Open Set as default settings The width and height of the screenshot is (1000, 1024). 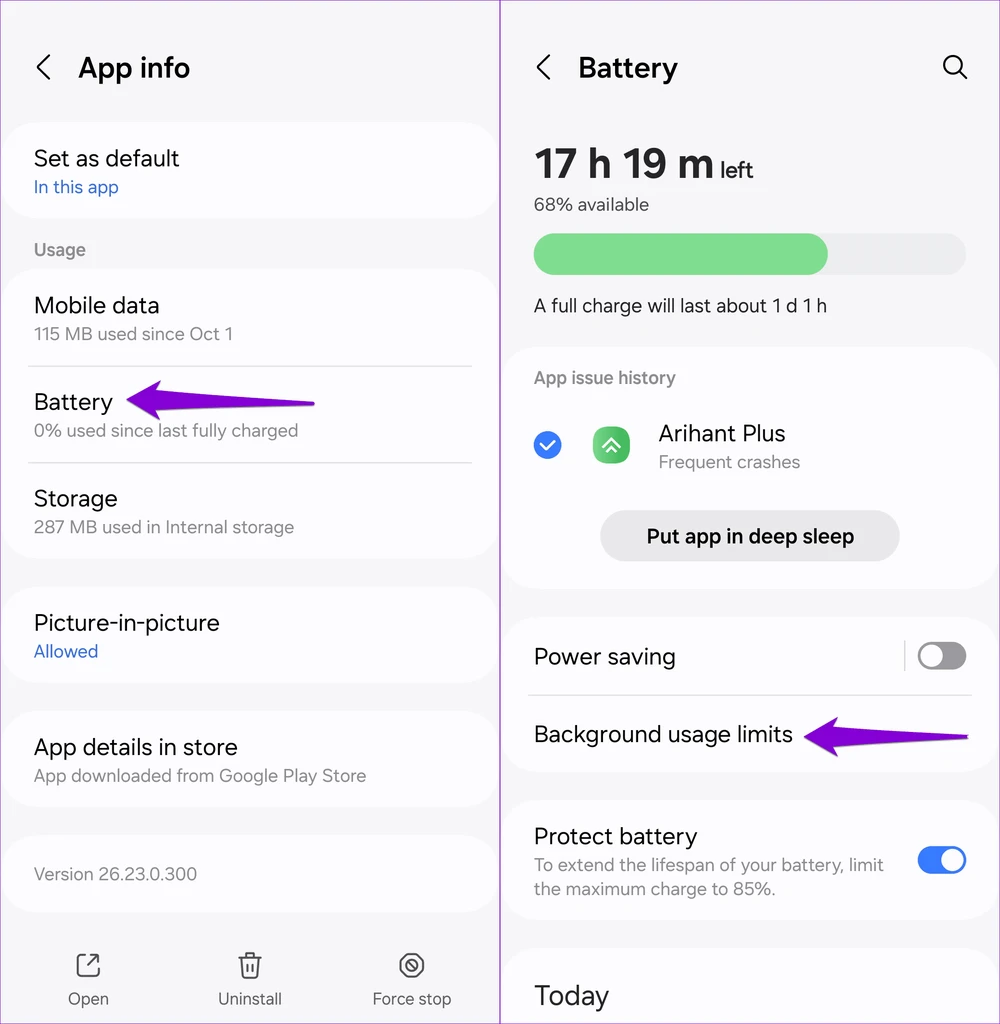point(250,171)
